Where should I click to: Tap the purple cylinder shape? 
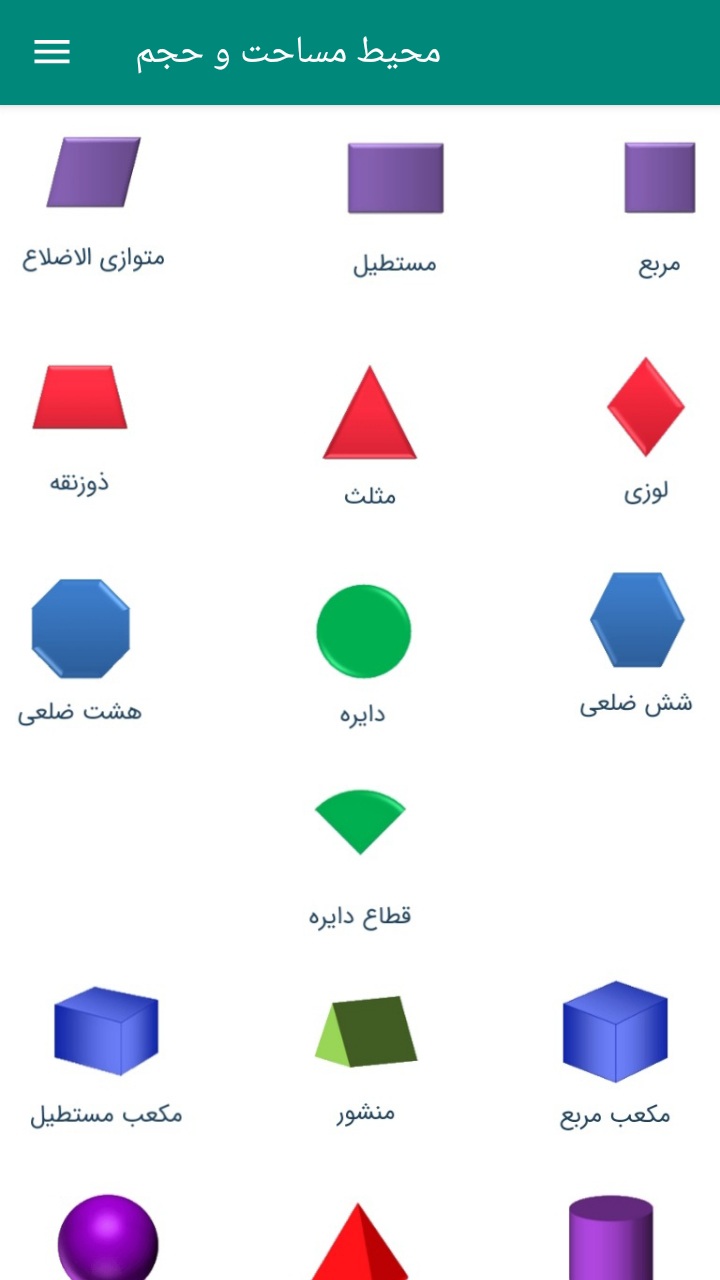pos(611,1238)
